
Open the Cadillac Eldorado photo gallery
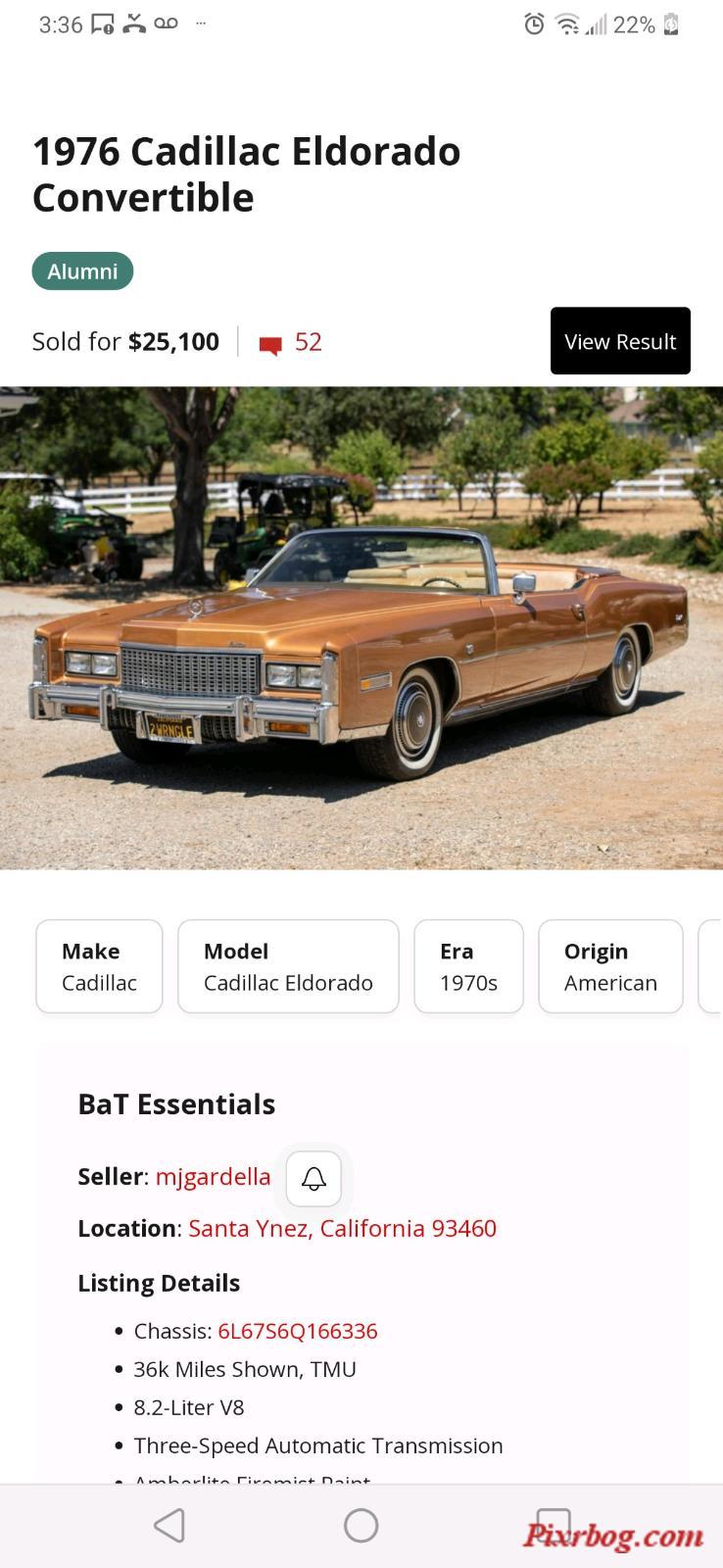361,627
